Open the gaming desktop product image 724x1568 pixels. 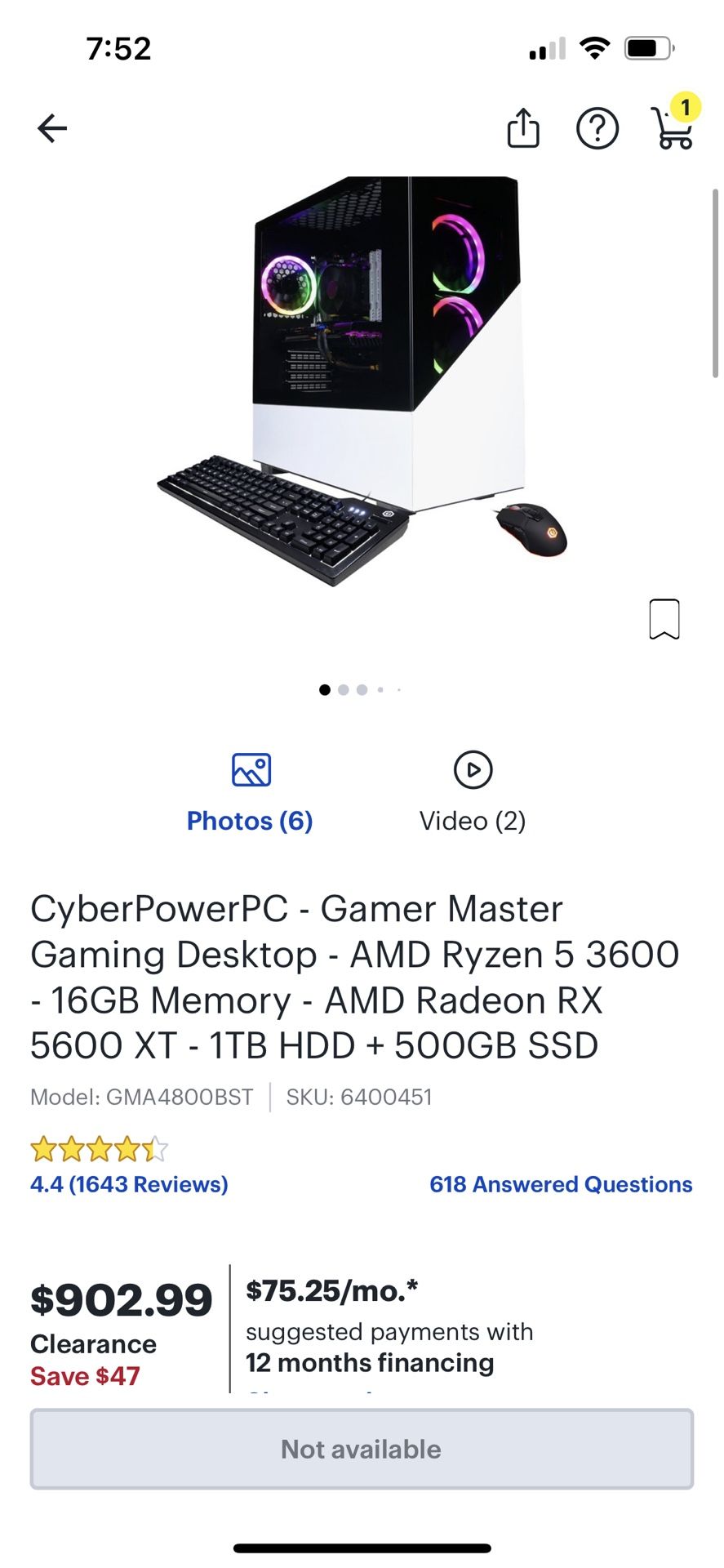point(362,381)
